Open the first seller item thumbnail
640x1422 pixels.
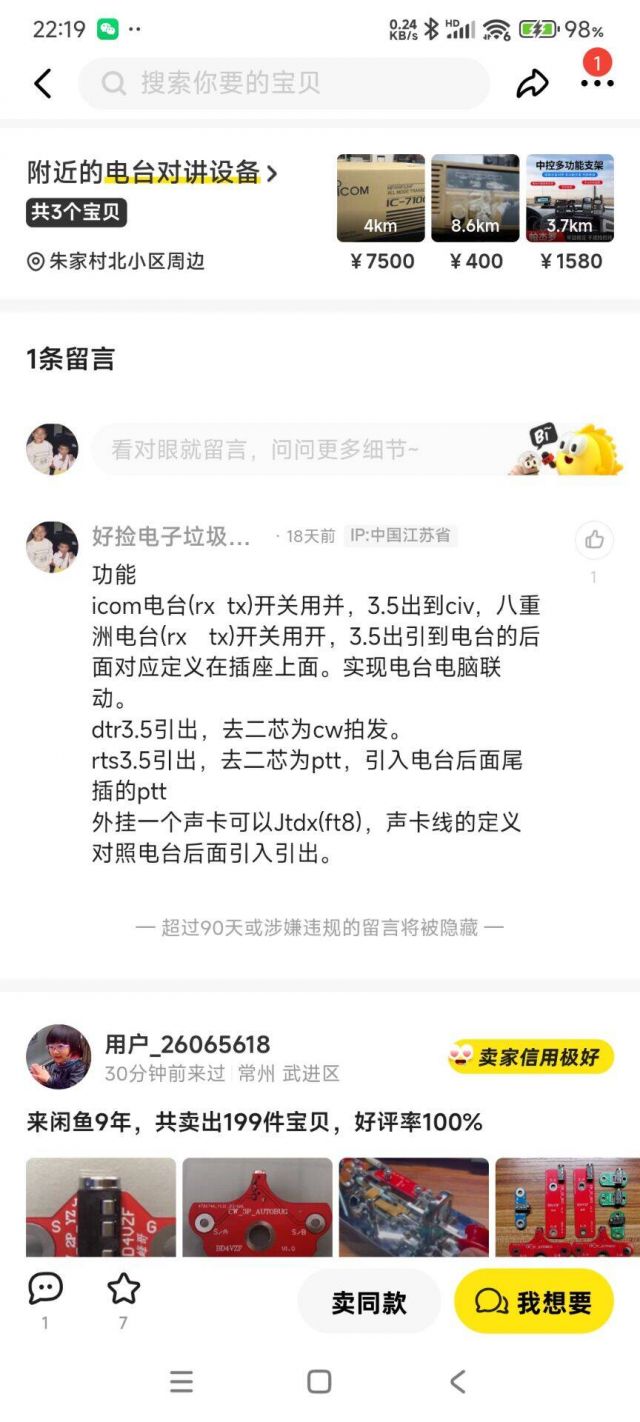coord(101,1207)
